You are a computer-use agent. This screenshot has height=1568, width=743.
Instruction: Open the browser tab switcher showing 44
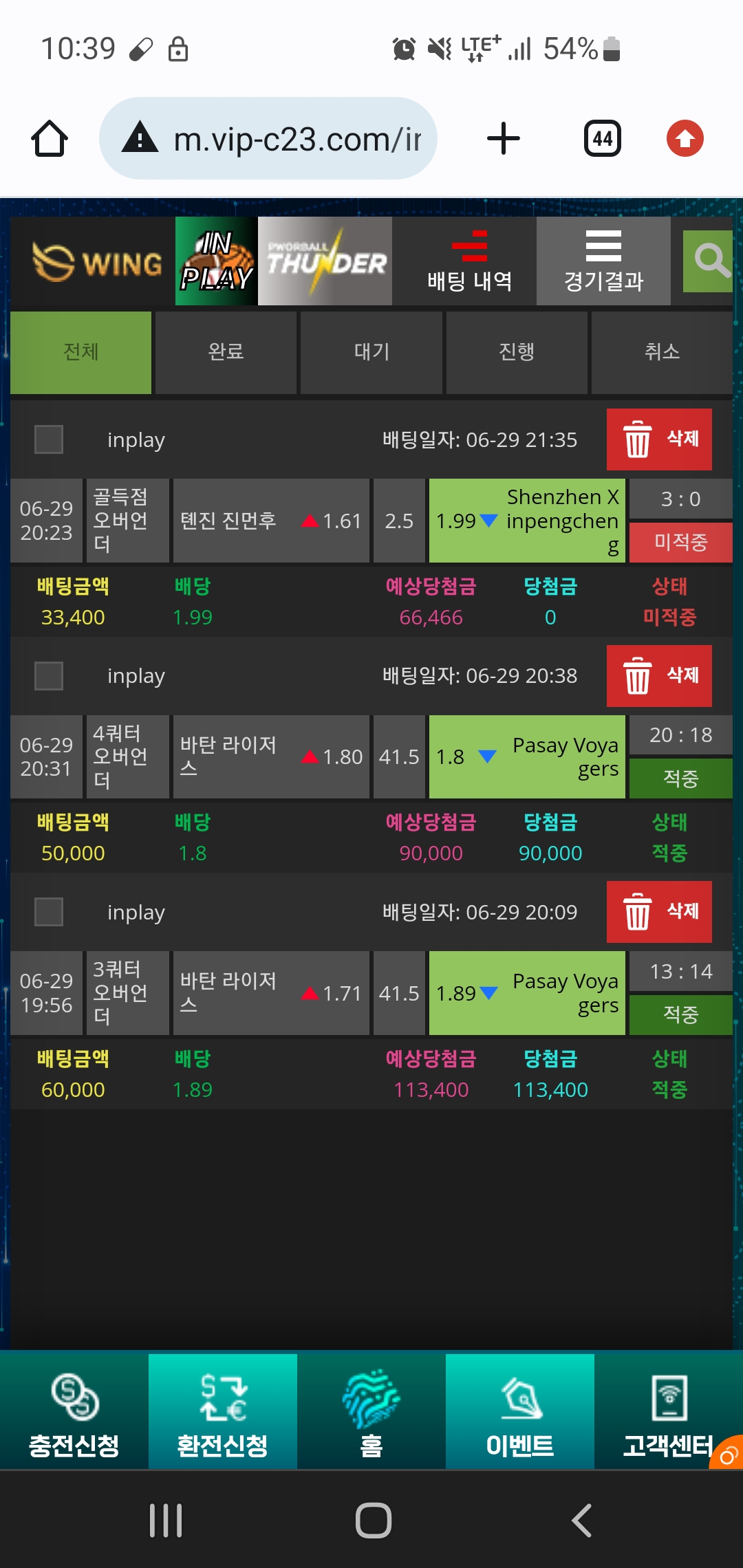(603, 138)
